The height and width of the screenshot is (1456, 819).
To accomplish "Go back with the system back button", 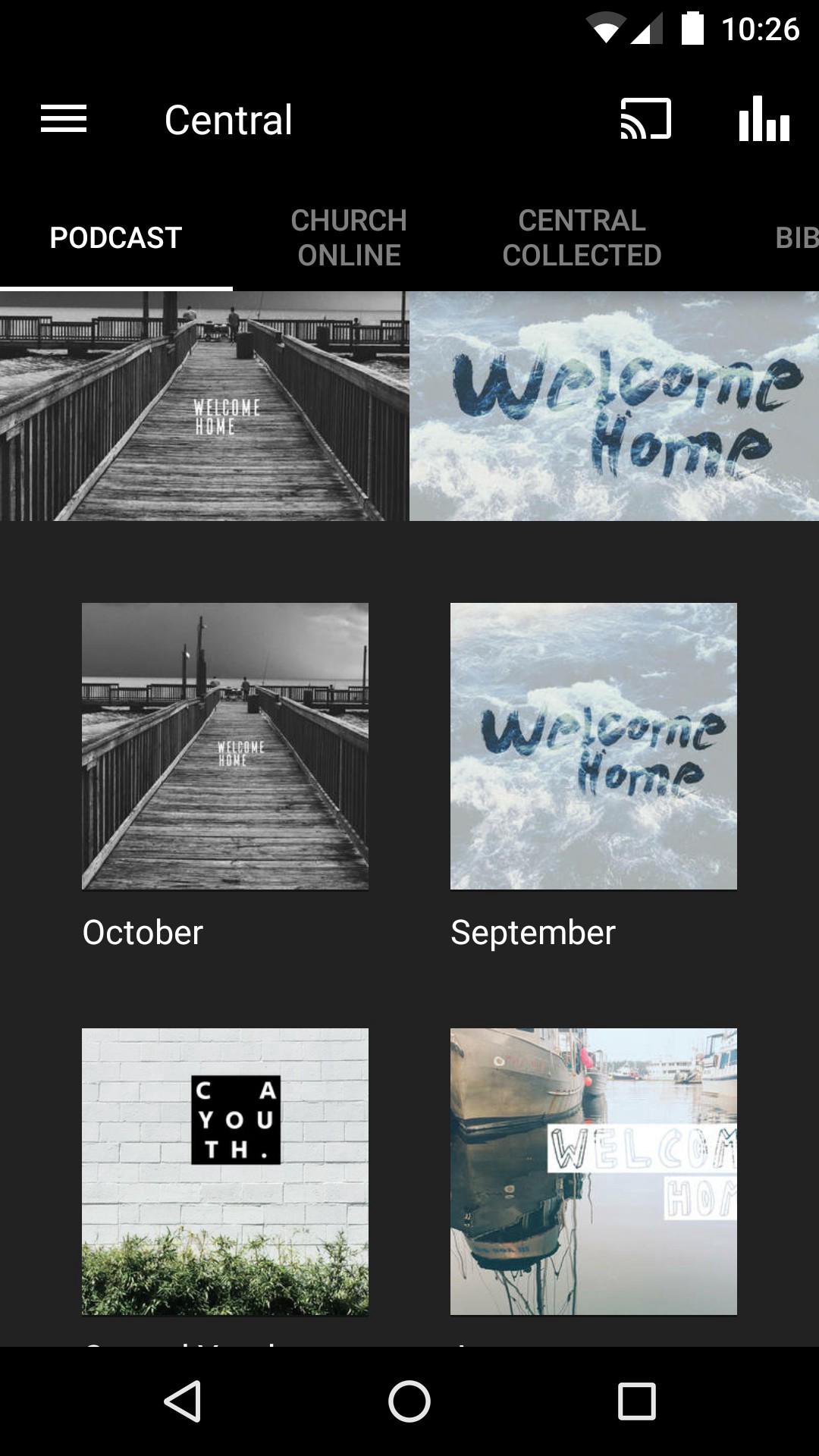I will click(182, 1401).
